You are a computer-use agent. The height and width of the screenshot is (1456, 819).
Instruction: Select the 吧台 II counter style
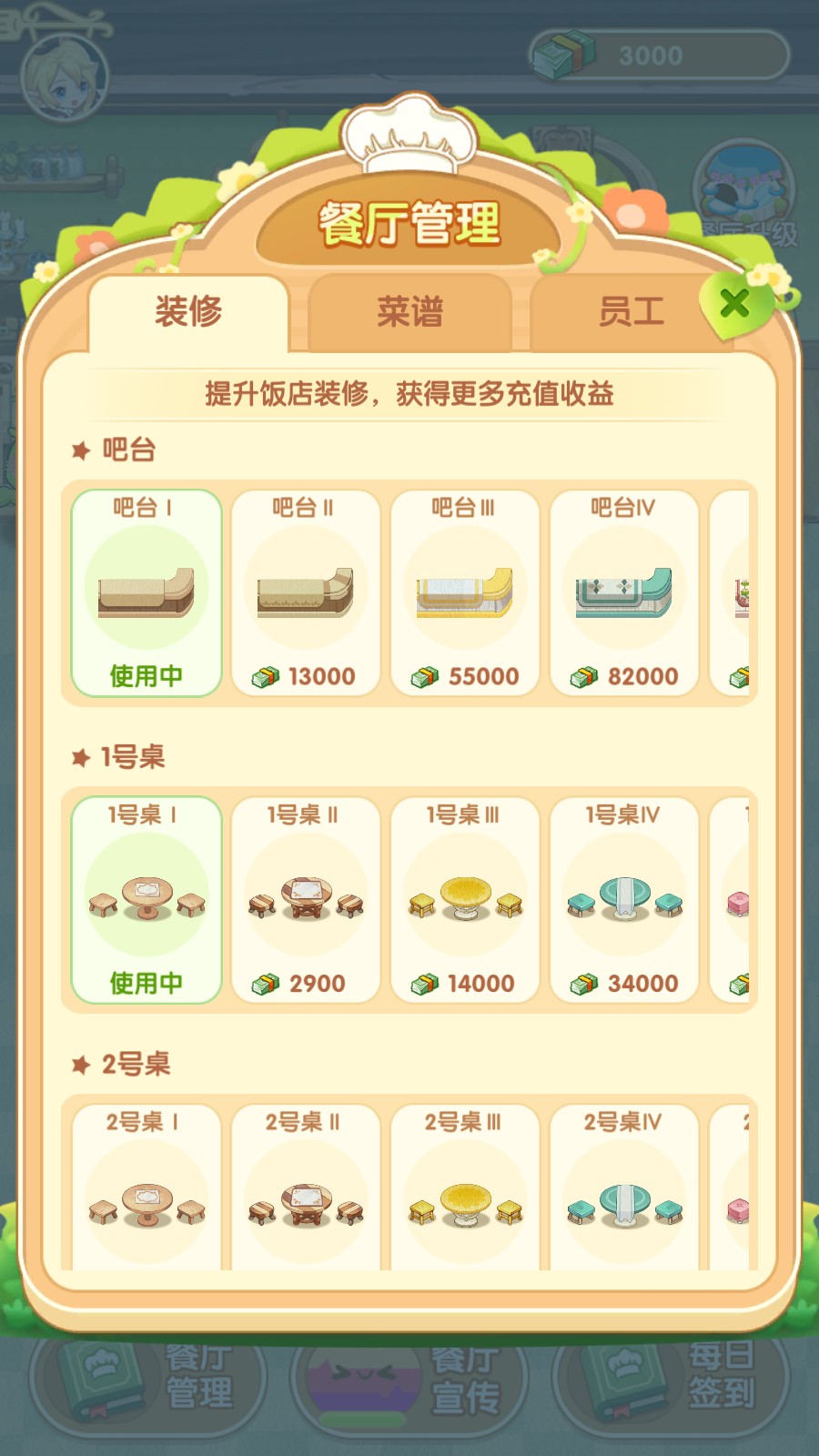coord(306,591)
